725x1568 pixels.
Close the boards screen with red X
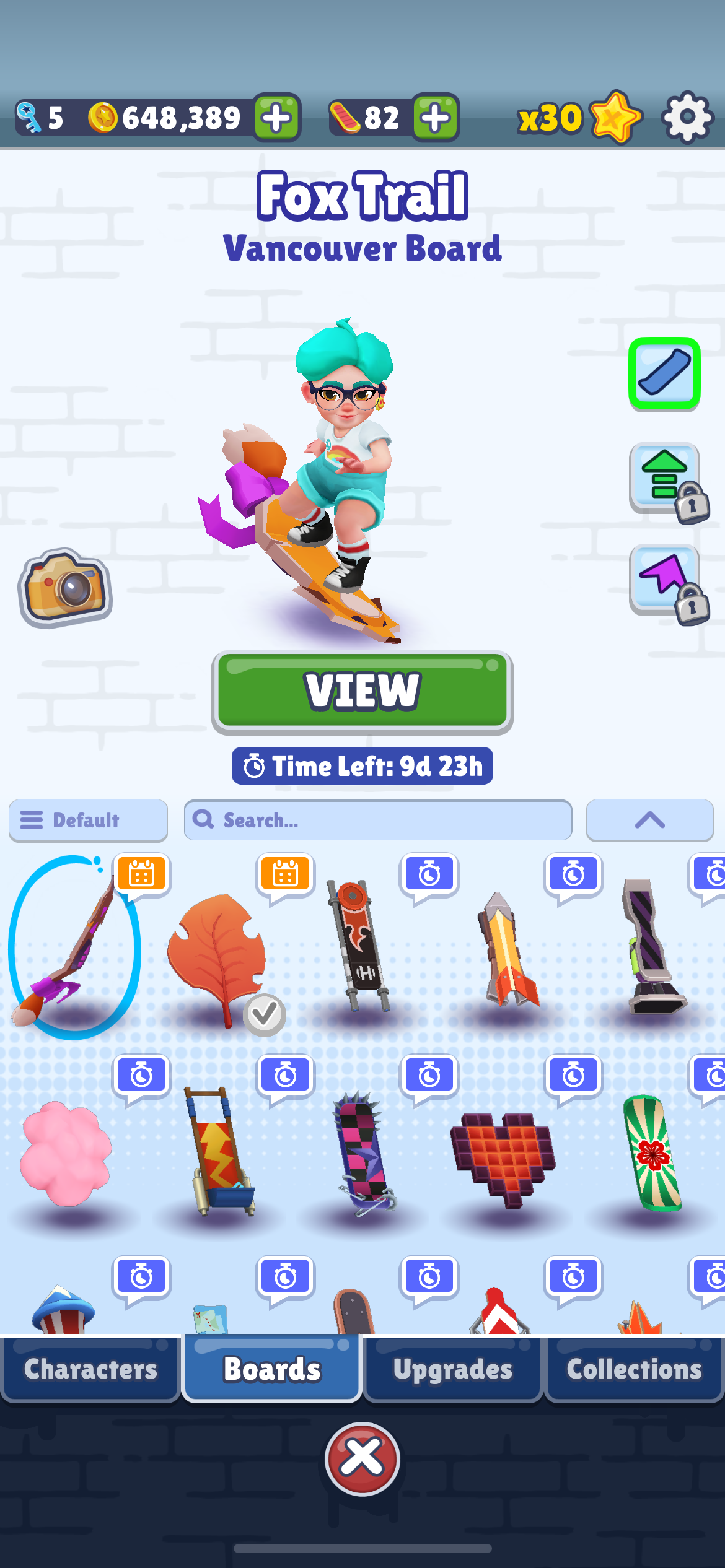pyautogui.click(x=362, y=1458)
